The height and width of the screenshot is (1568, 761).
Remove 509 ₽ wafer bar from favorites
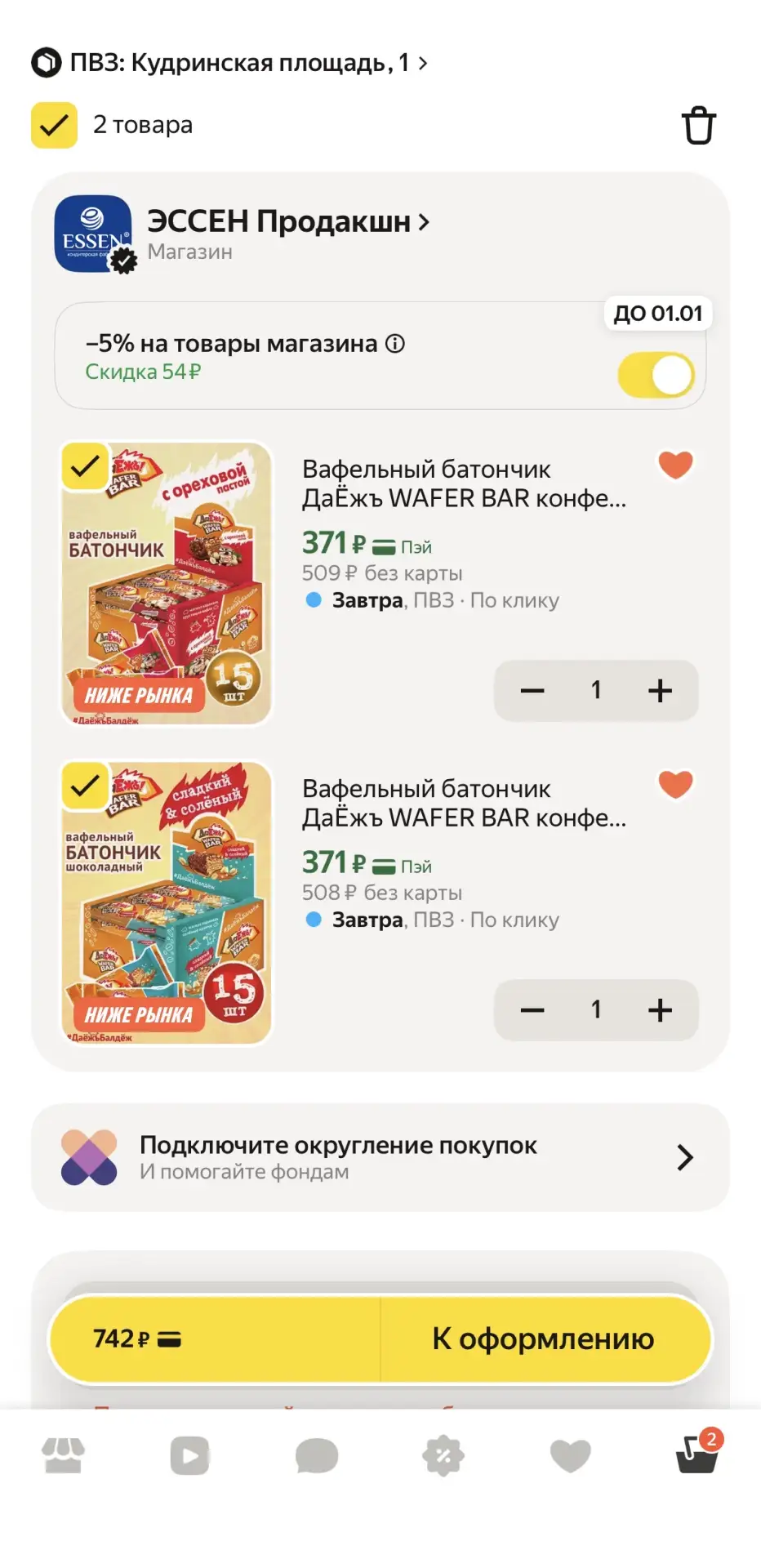675,465
